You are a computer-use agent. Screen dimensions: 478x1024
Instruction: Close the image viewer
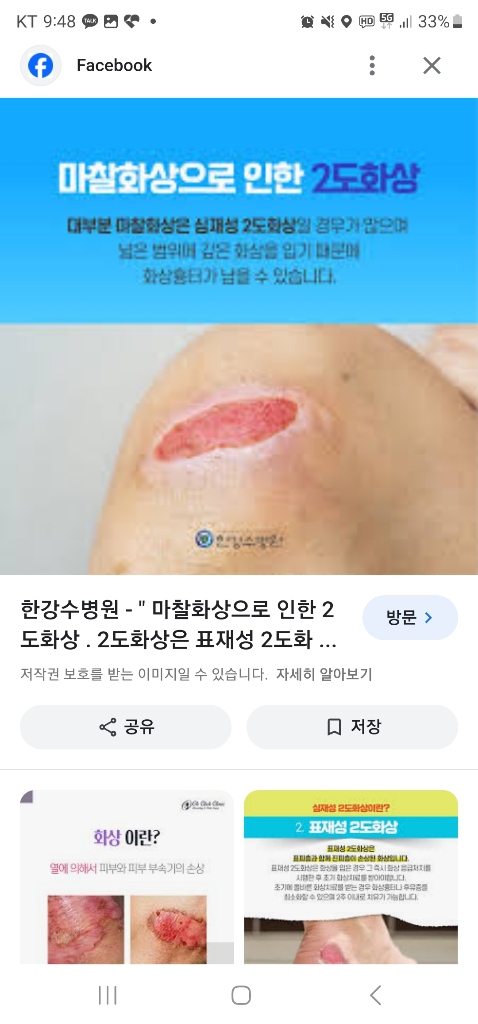(432, 65)
